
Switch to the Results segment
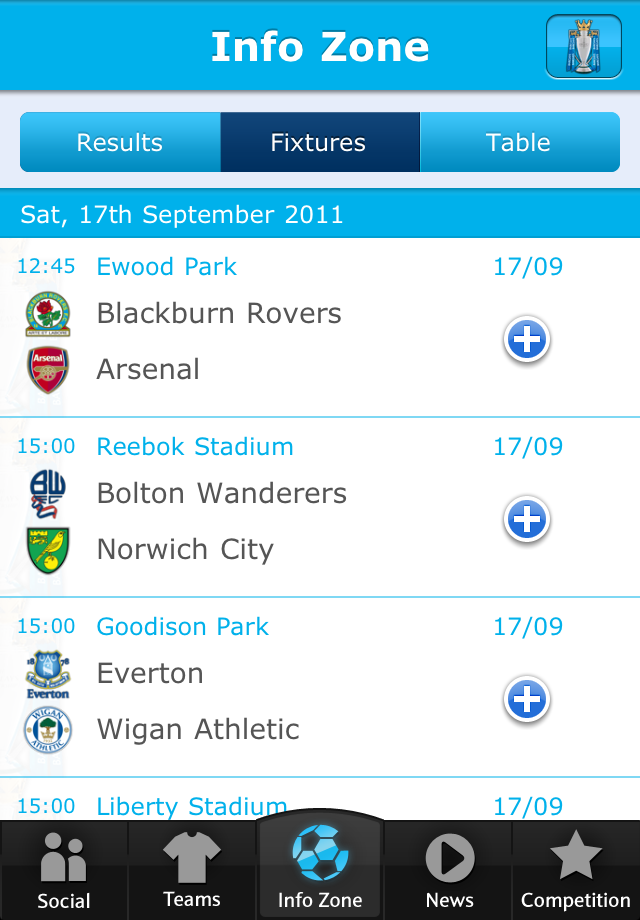pyautogui.click(x=120, y=143)
